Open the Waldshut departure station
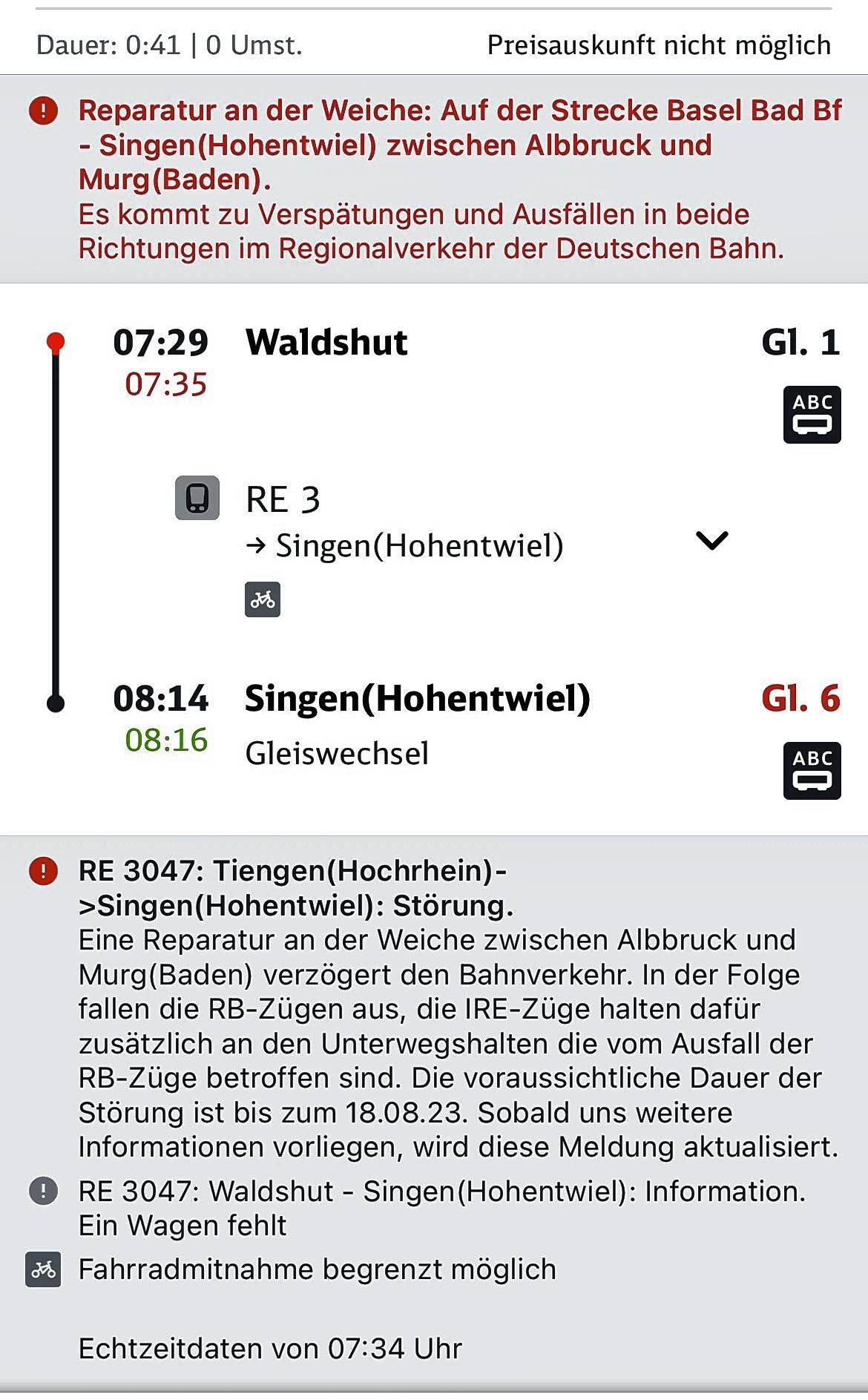 tap(326, 343)
